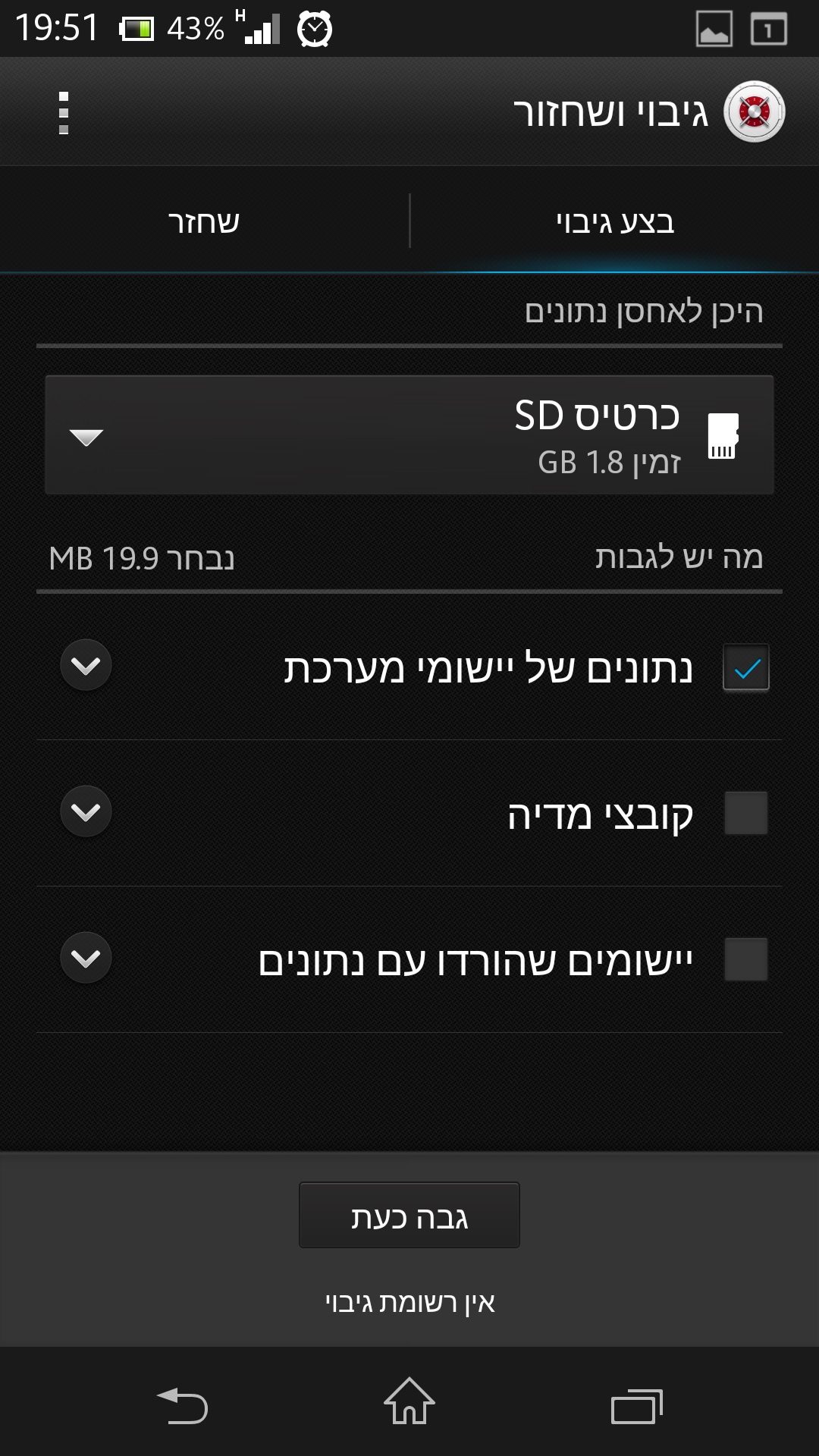Tap the גבה כעת (Back up now) button
819x1456 pixels.
(x=409, y=1215)
